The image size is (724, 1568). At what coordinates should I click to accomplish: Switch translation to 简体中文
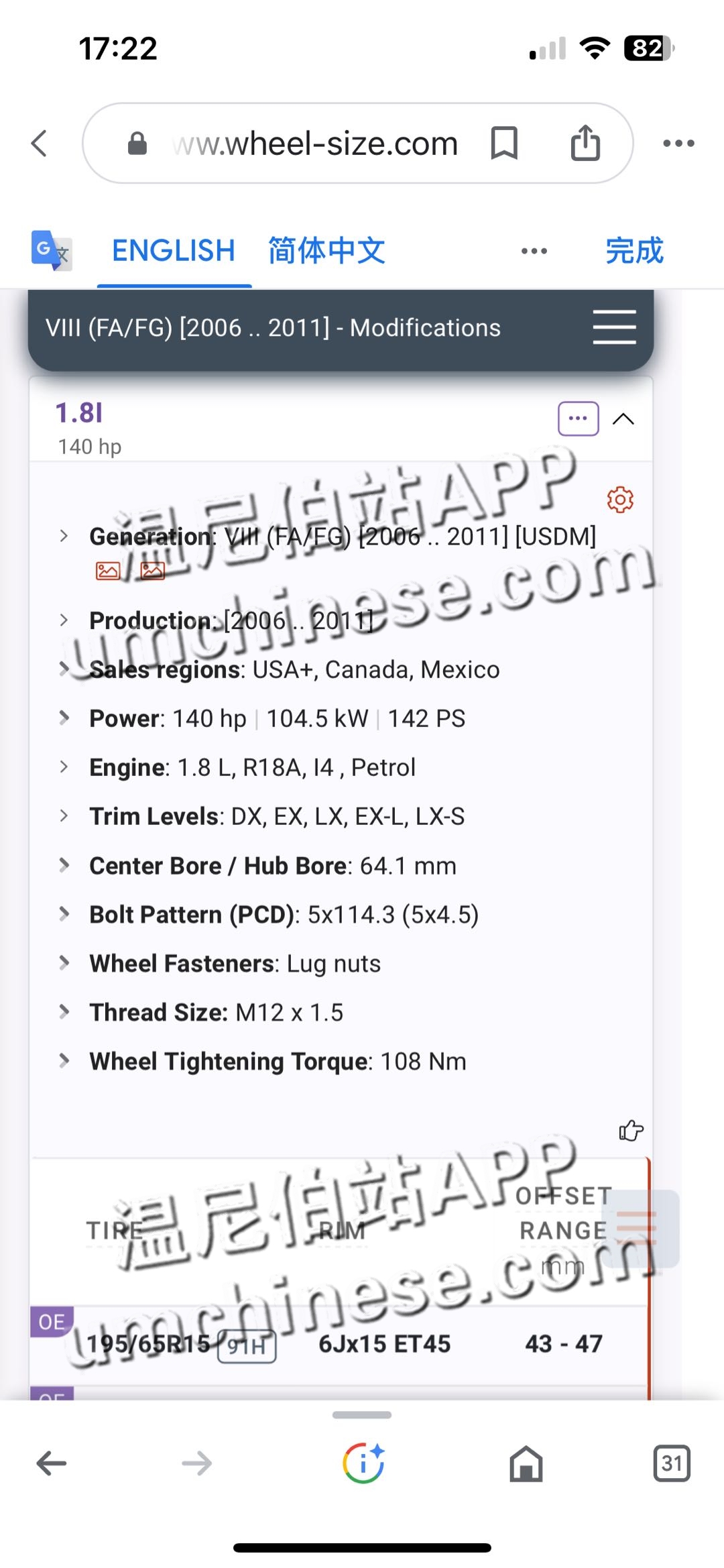pyautogui.click(x=326, y=251)
